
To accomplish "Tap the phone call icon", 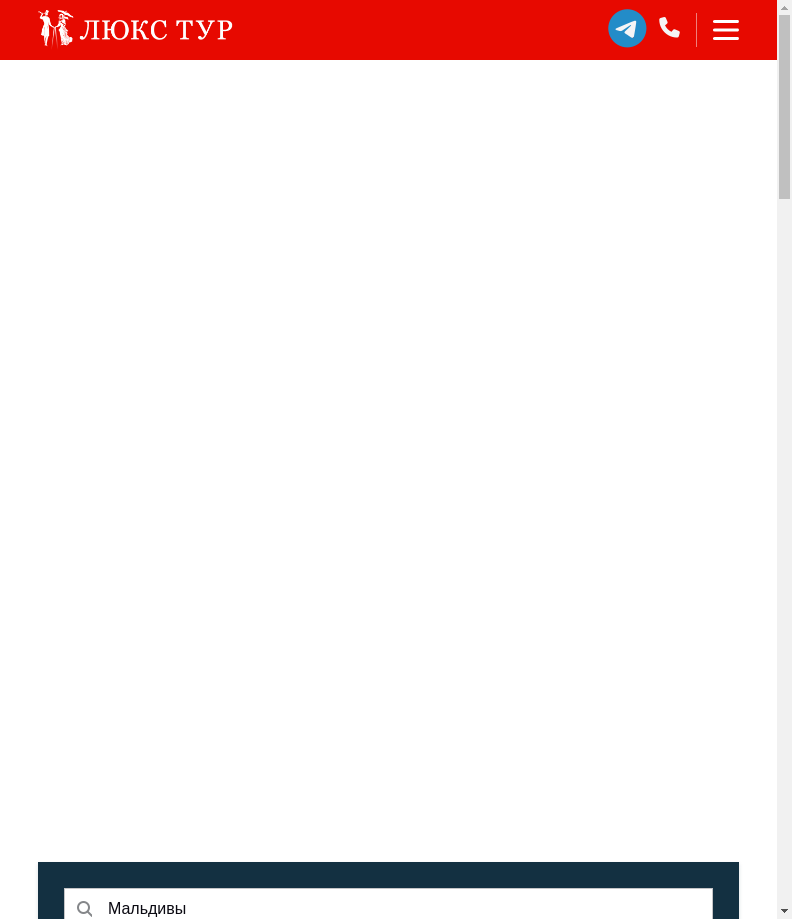I will pyautogui.click(x=669, y=28).
